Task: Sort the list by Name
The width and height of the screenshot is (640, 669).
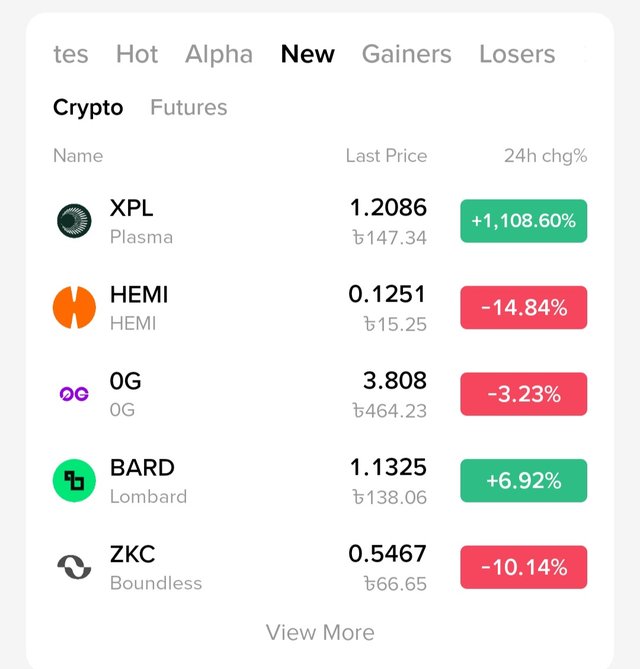Action: (78, 156)
